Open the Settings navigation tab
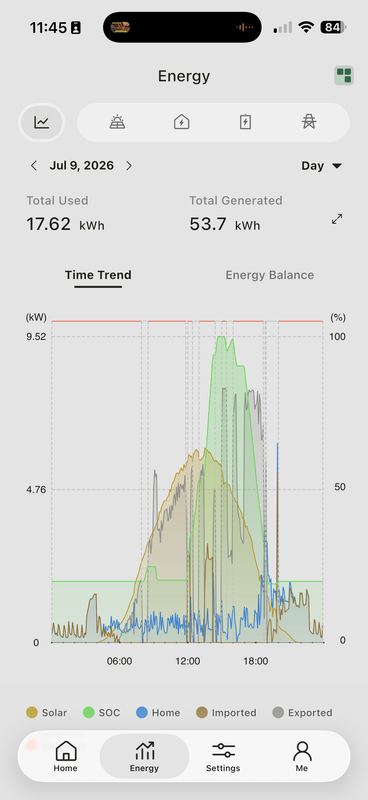This screenshot has height=800, width=368. 223,757
